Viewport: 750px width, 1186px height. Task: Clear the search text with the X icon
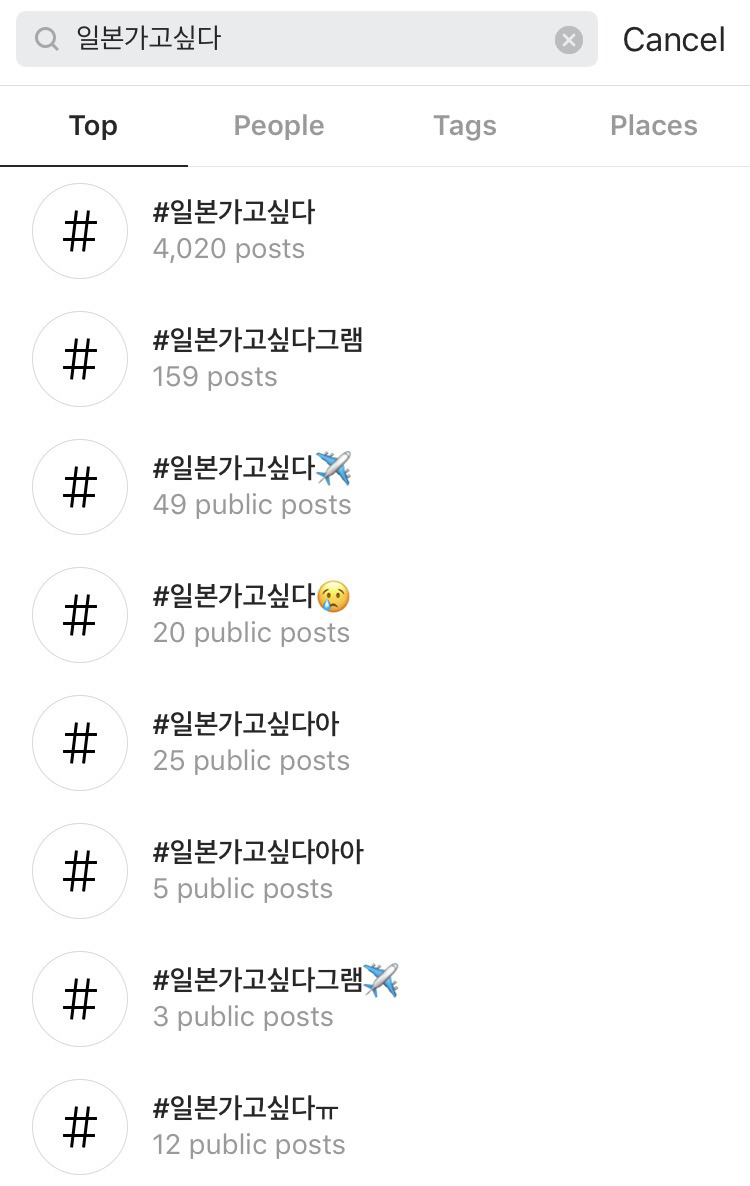[568, 40]
